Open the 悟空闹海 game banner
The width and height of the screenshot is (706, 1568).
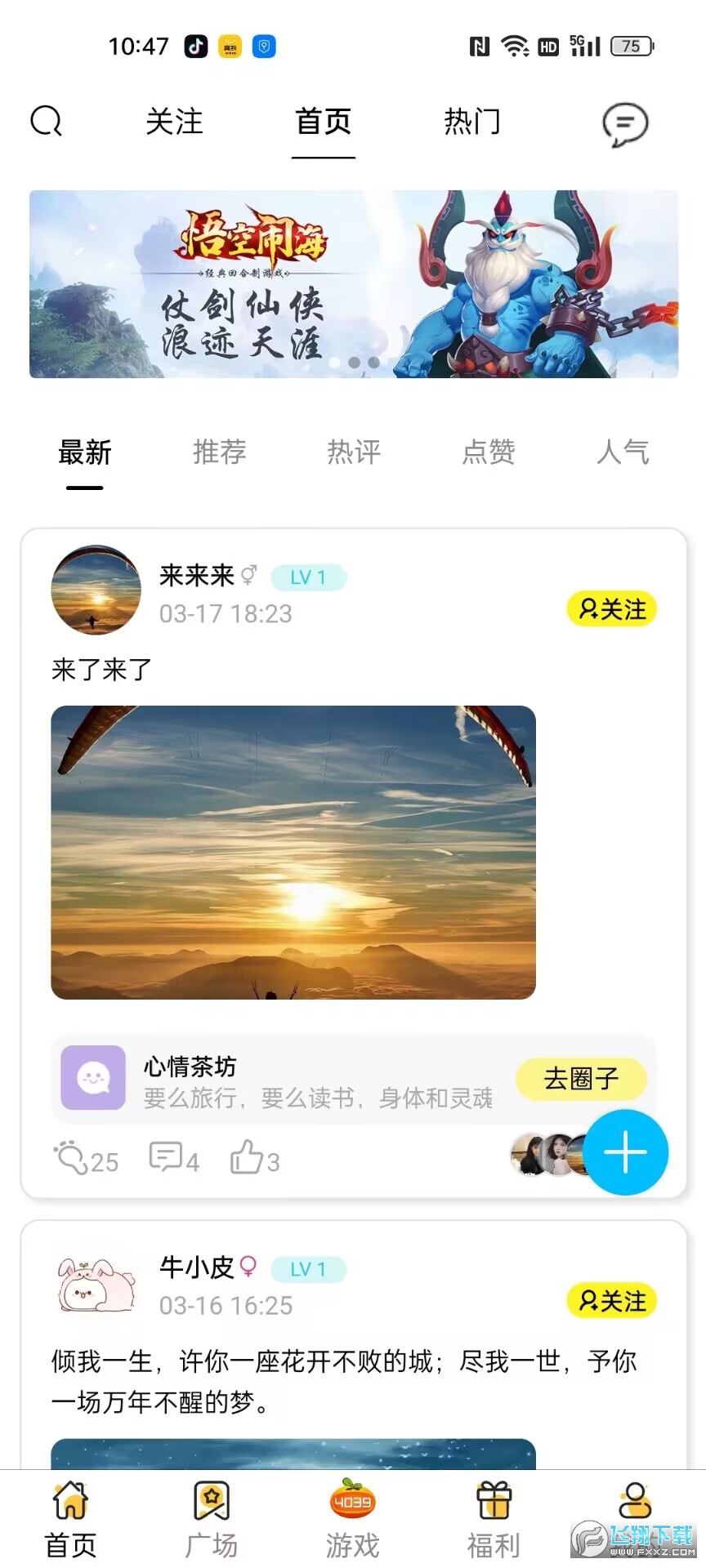point(353,284)
